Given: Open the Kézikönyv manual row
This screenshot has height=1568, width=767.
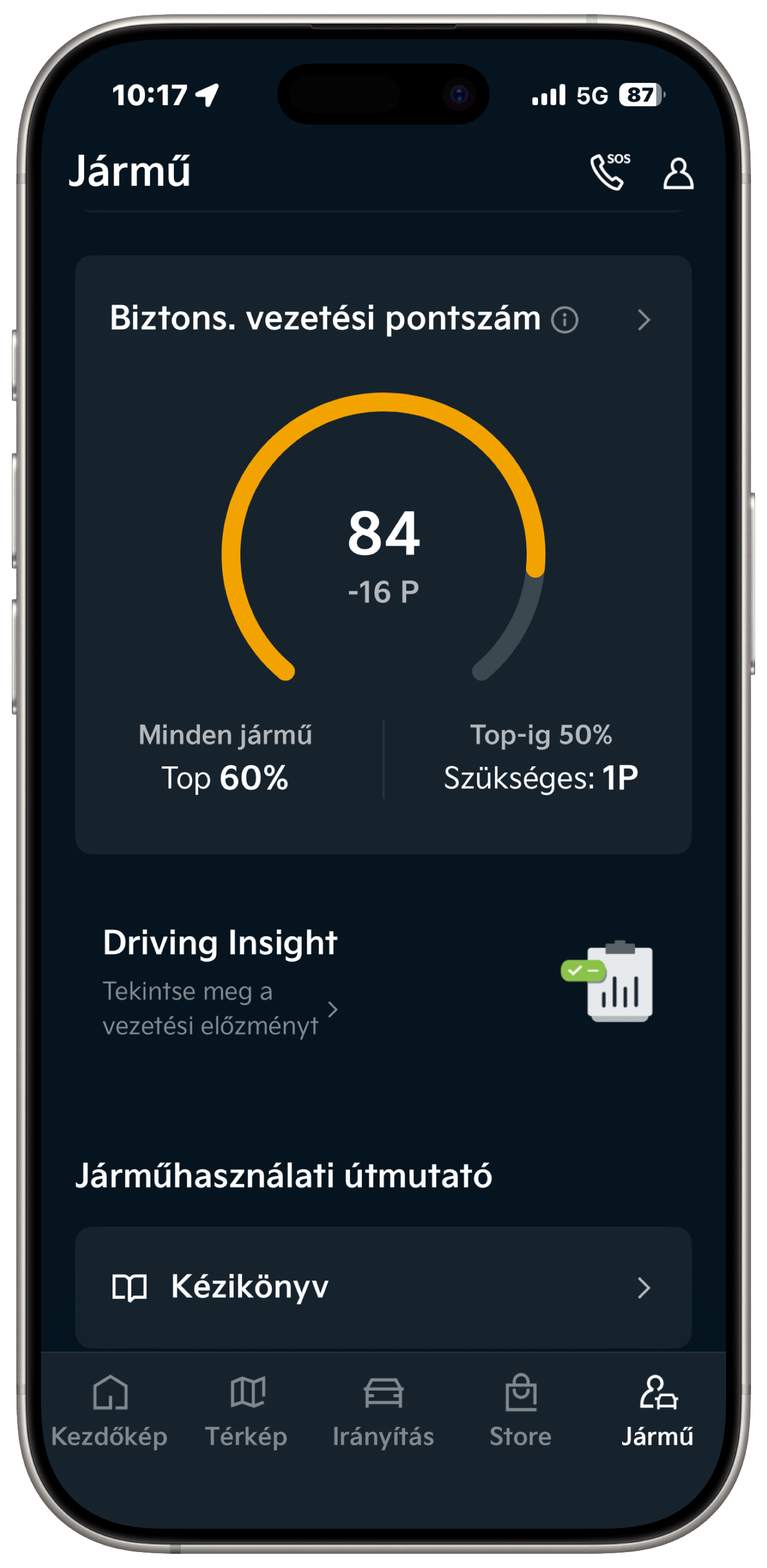Looking at the screenshot, I should pos(383,1287).
